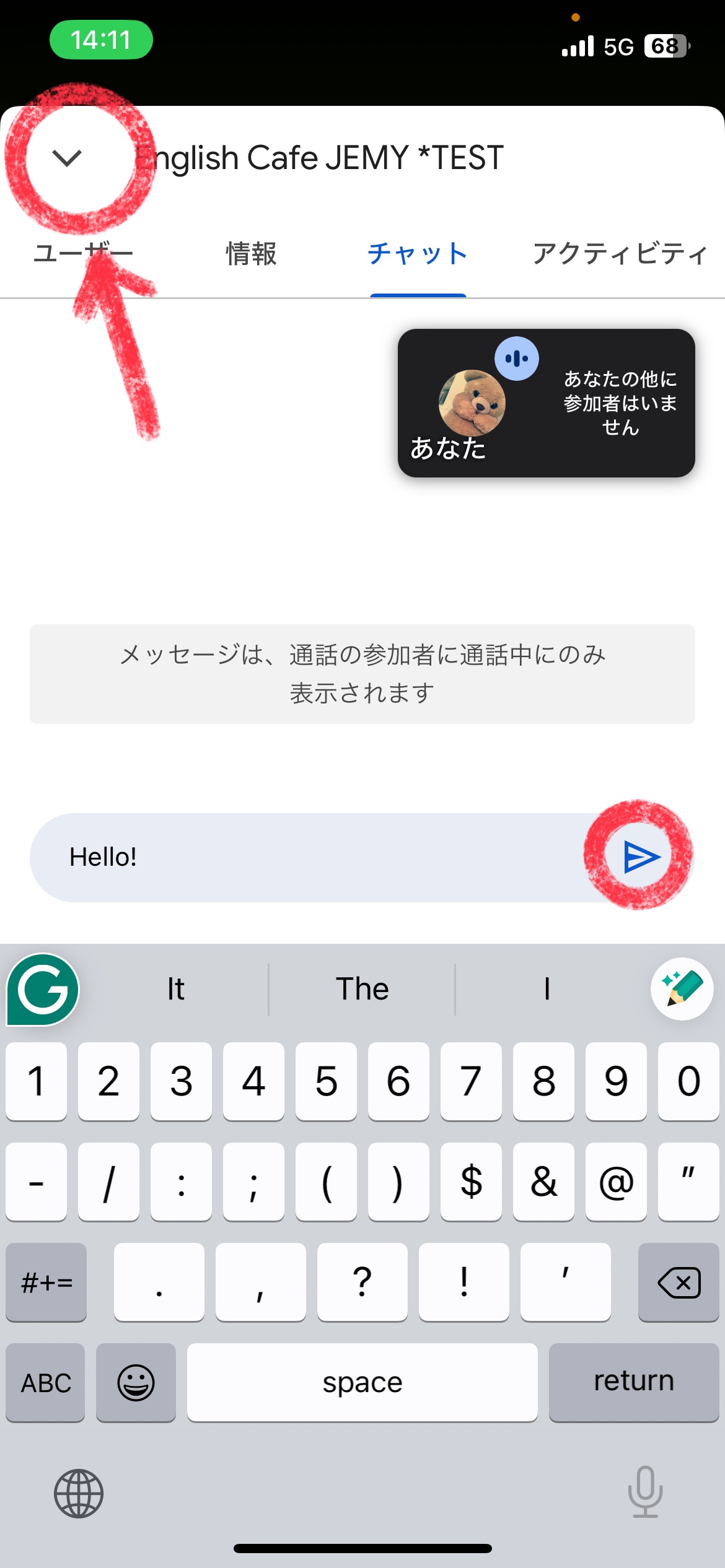Open the Grammarly pencil writing assistant
Viewport: 725px width, 1568px height.
click(682, 989)
